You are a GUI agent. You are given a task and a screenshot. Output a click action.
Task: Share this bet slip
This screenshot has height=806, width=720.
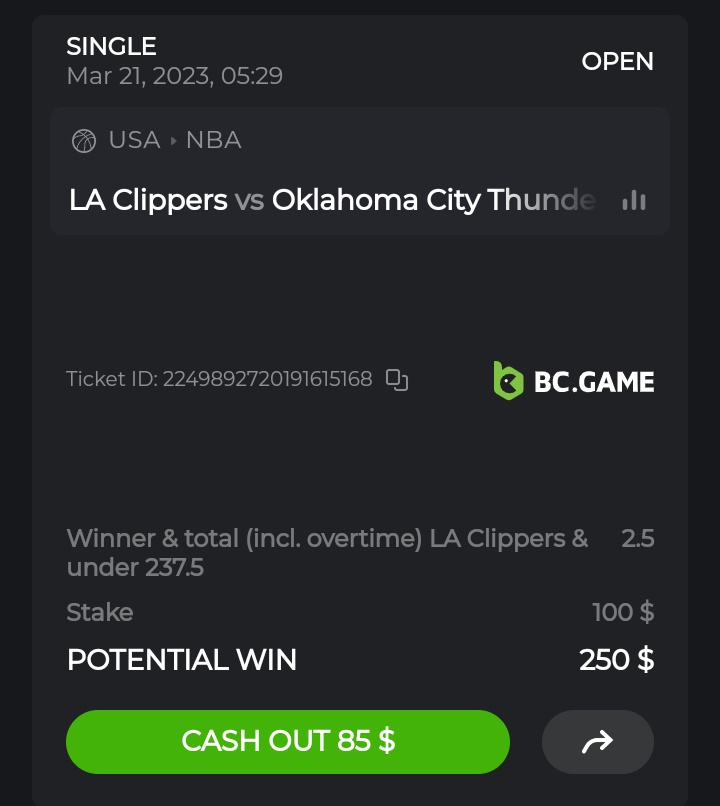pos(597,742)
